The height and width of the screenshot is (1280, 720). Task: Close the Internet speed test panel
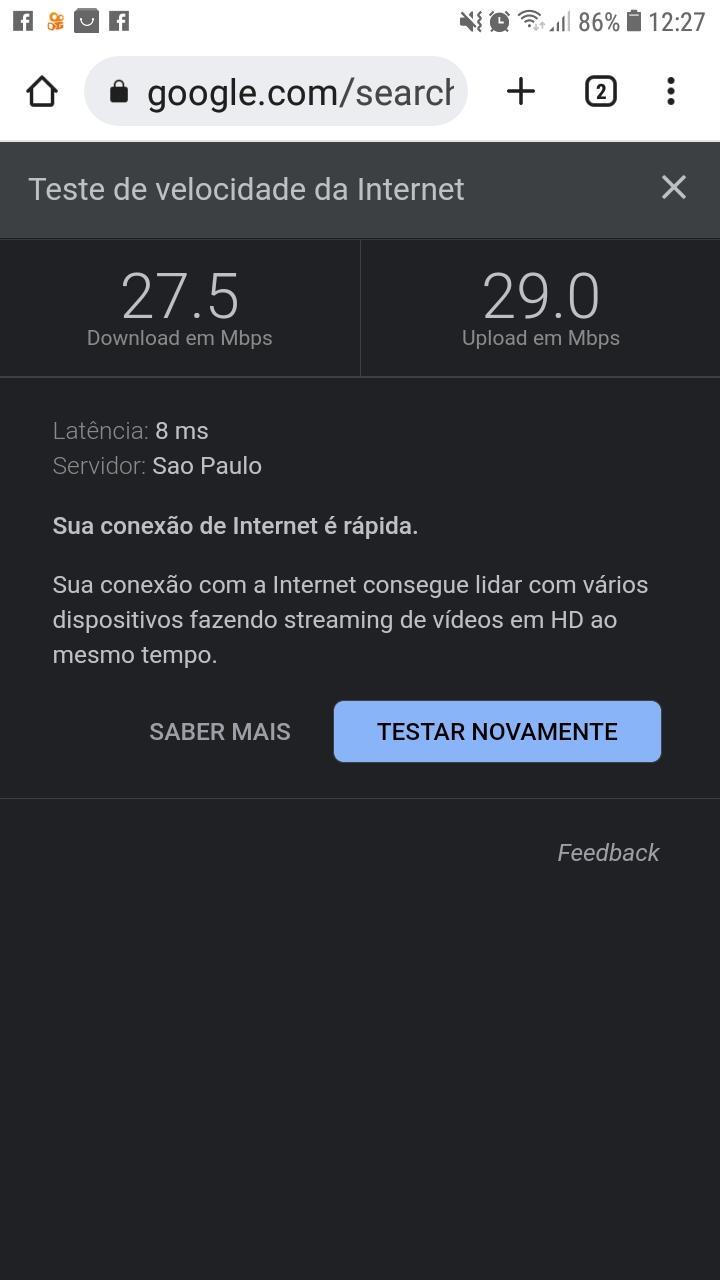pyautogui.click(x=674, y=187)
